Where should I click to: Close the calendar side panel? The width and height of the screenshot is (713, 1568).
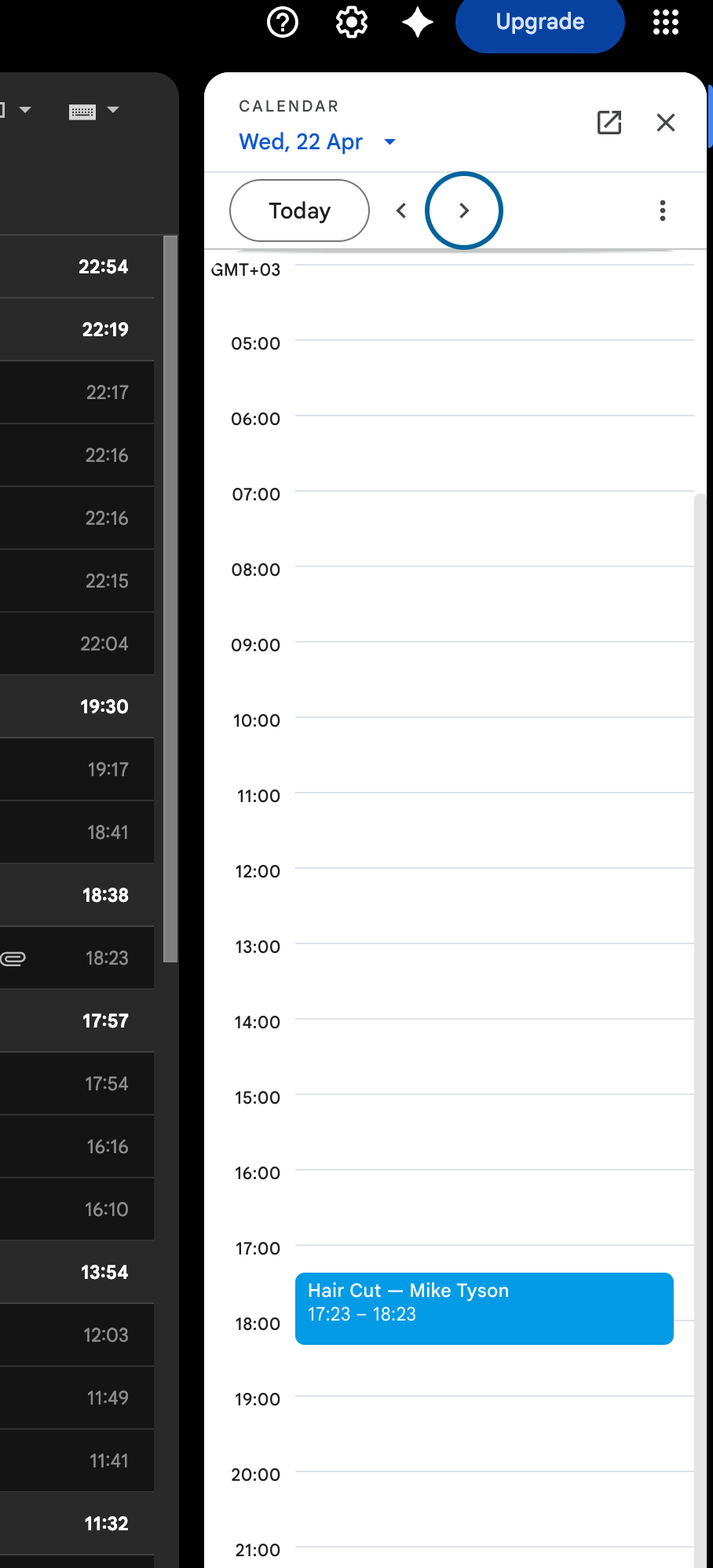pos(666,123)
